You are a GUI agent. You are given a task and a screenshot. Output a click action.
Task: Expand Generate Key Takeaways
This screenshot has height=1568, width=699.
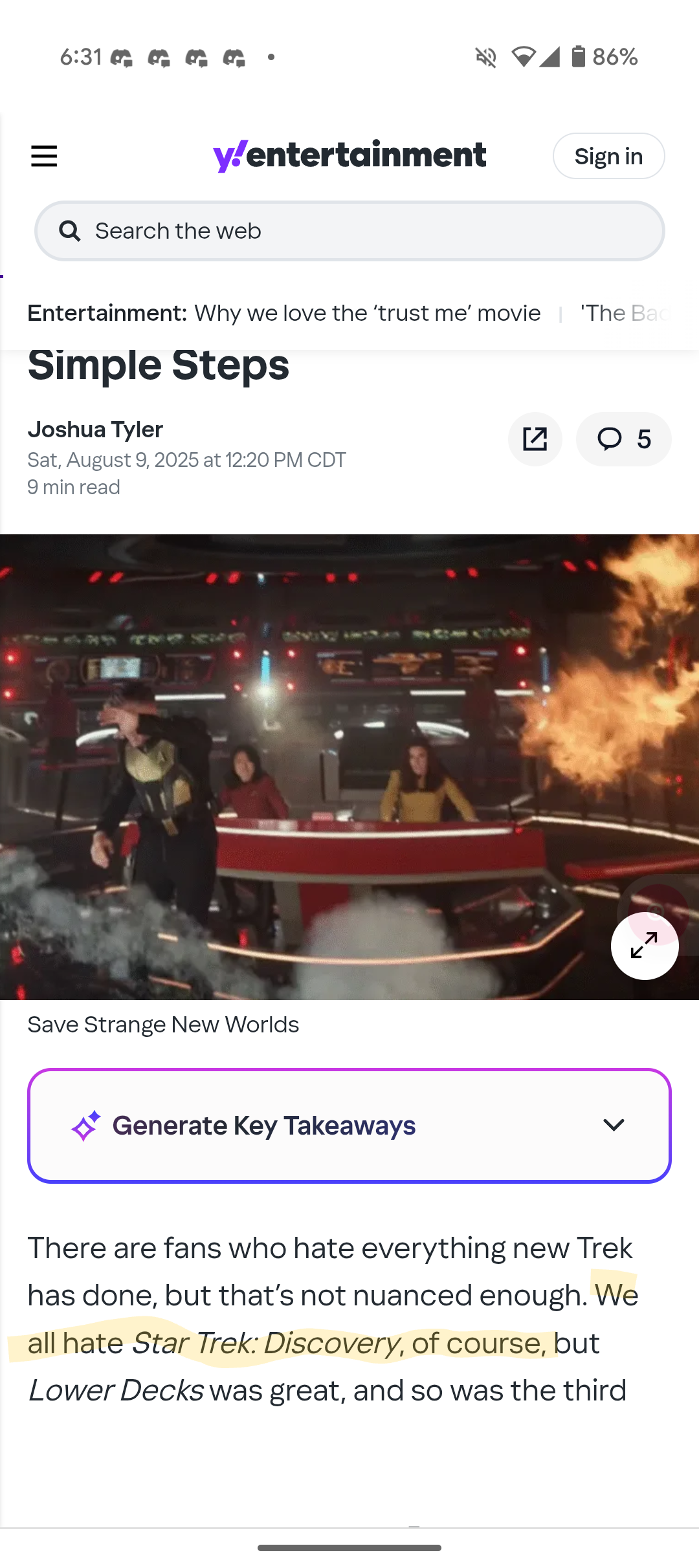(349, 1126)
